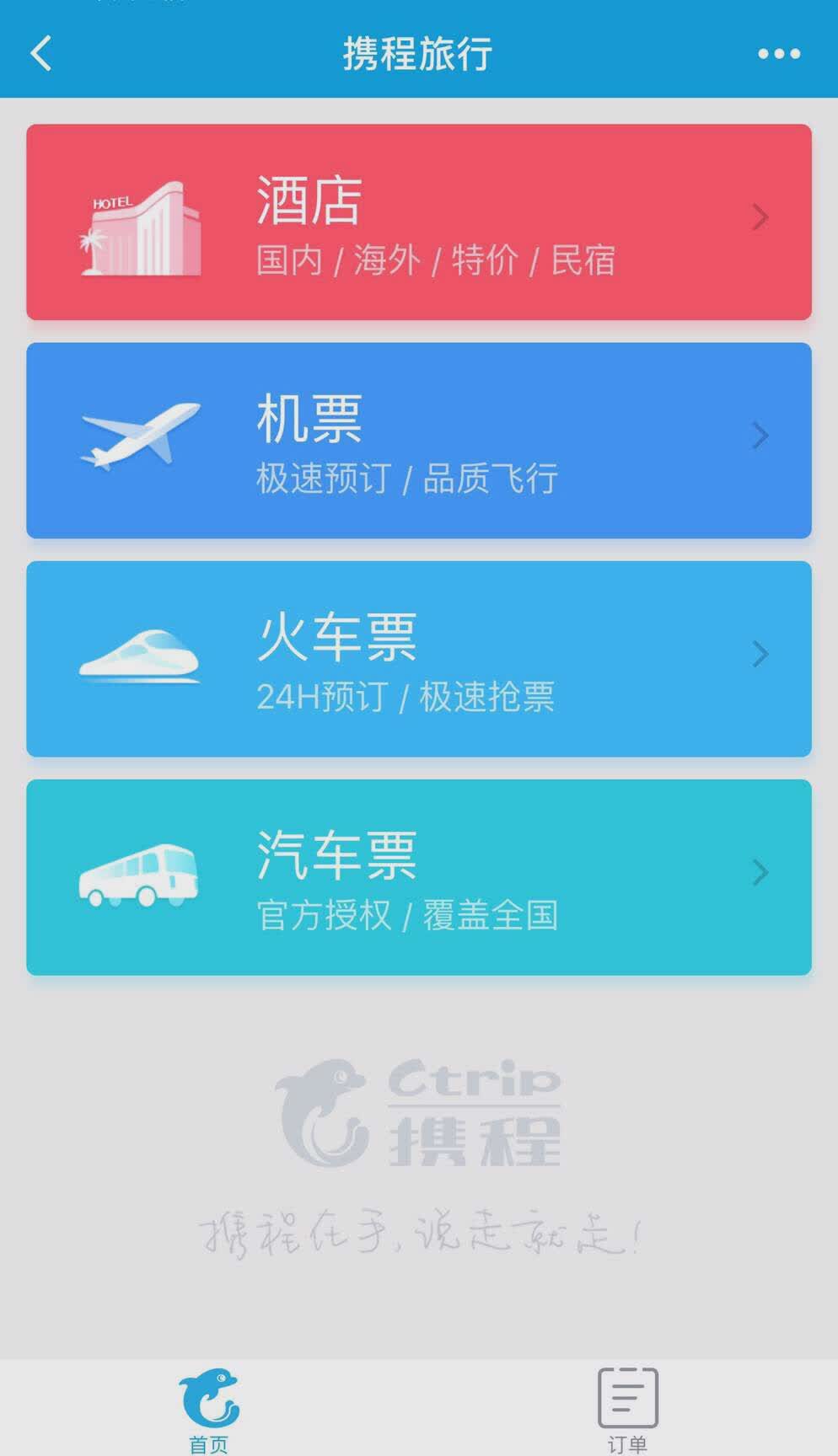Screen dimensions: 838x1456
Task: Open flight booking via the 机票 card
Action: 419,438
